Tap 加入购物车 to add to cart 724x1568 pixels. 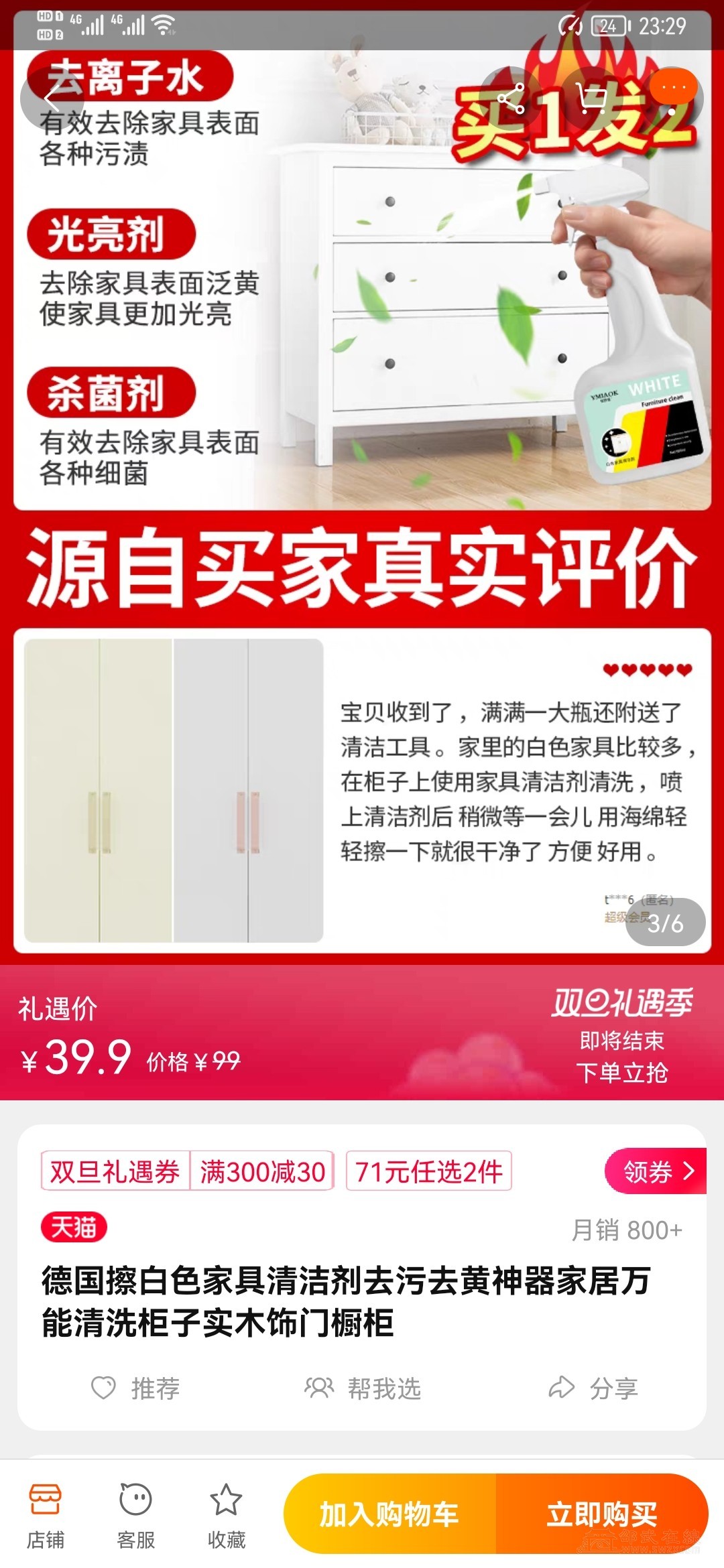(389, 1514)
